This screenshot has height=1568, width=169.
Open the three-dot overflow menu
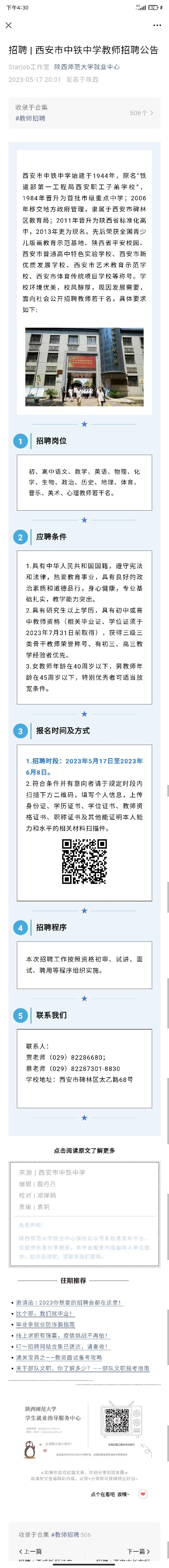click(x=157, y=25)
